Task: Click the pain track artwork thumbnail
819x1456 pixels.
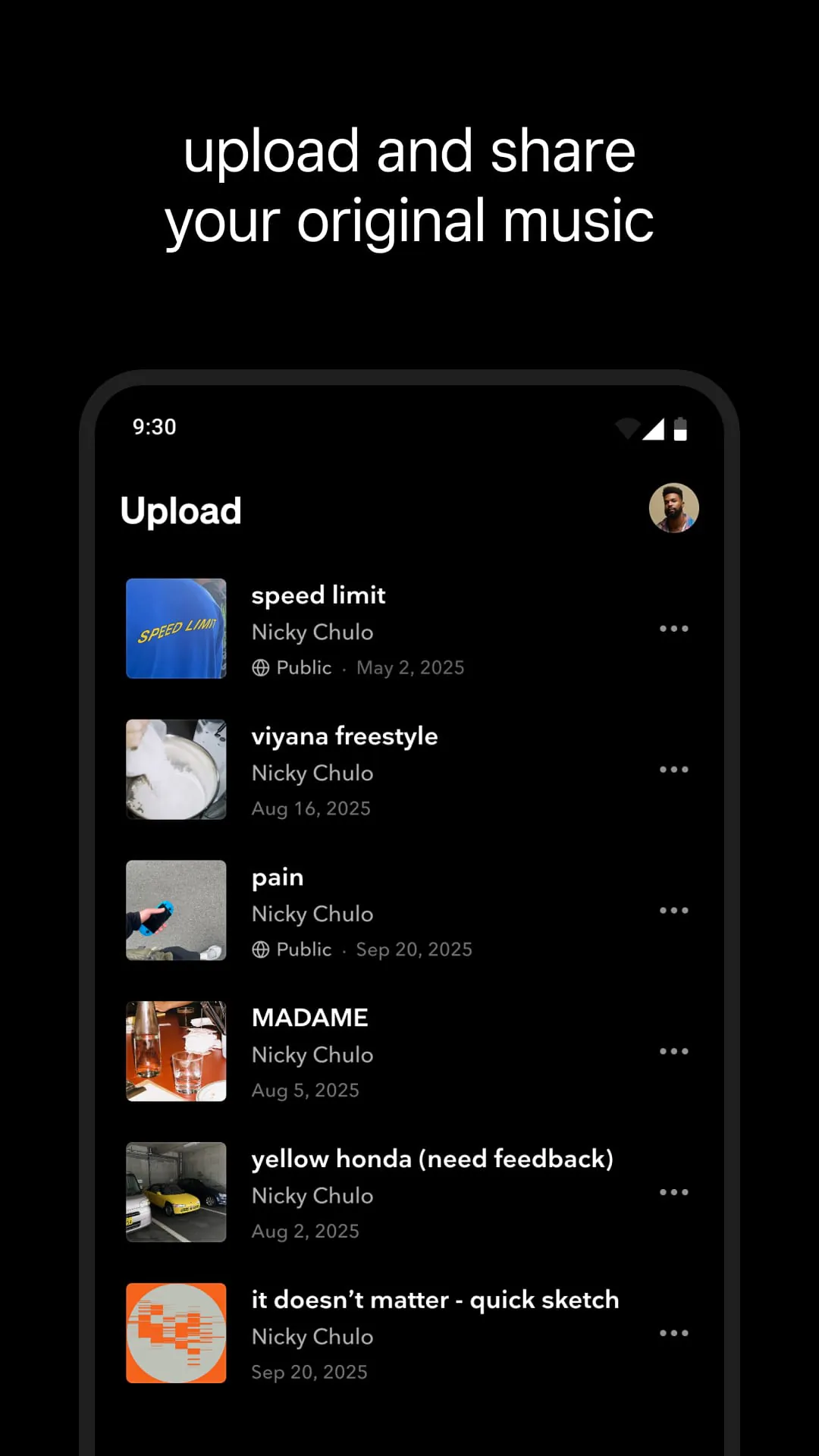Action: [x=176, y=910]
